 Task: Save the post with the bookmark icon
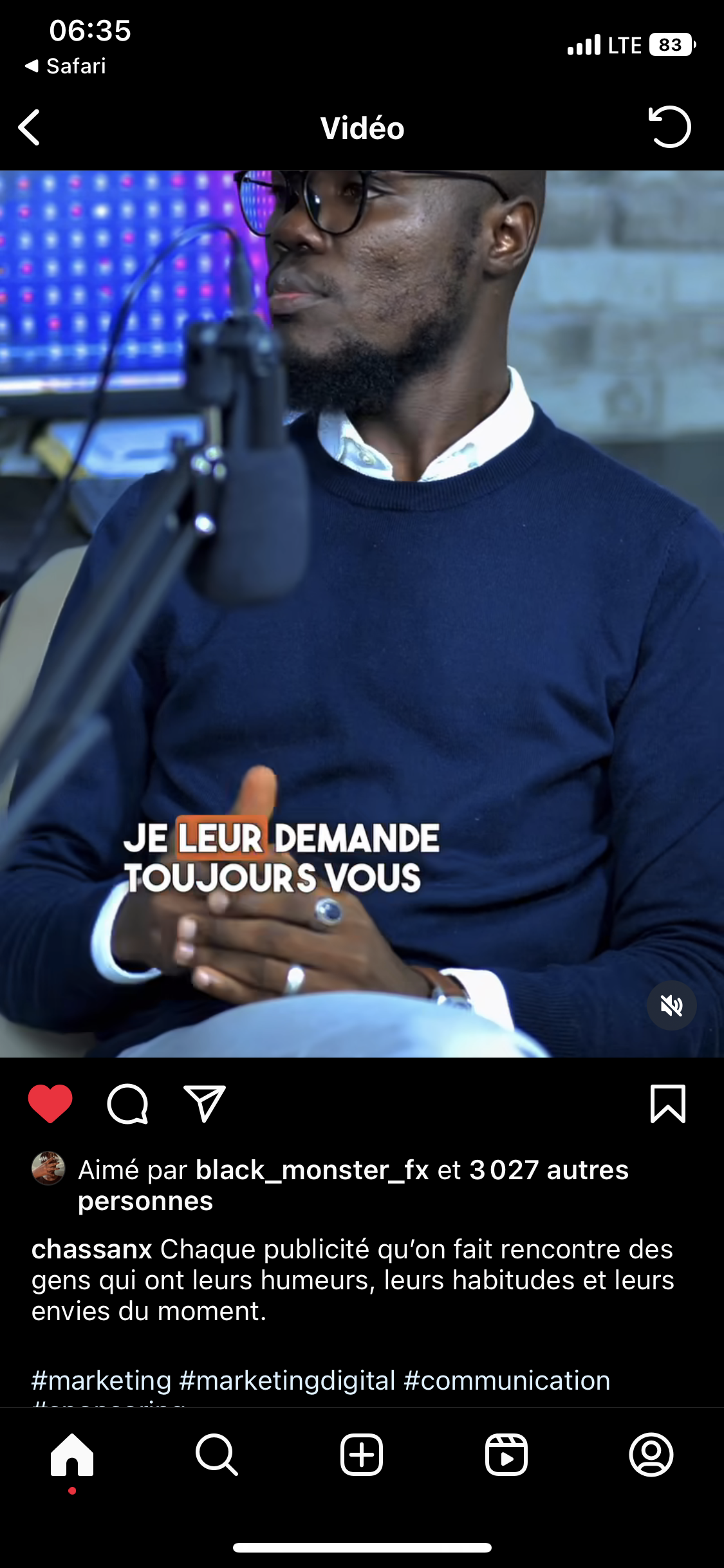668,1103
